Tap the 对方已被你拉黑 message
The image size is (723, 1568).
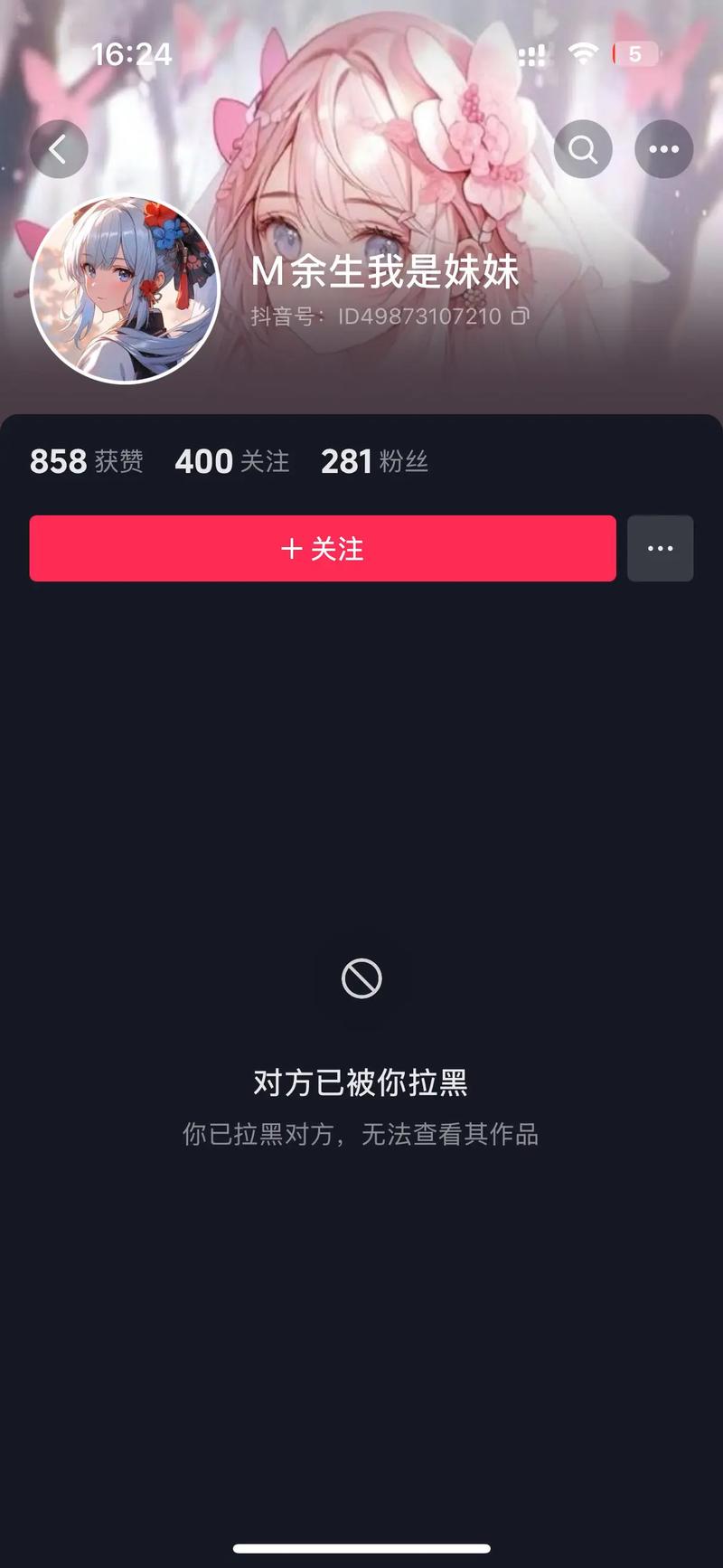(361, 1082)
